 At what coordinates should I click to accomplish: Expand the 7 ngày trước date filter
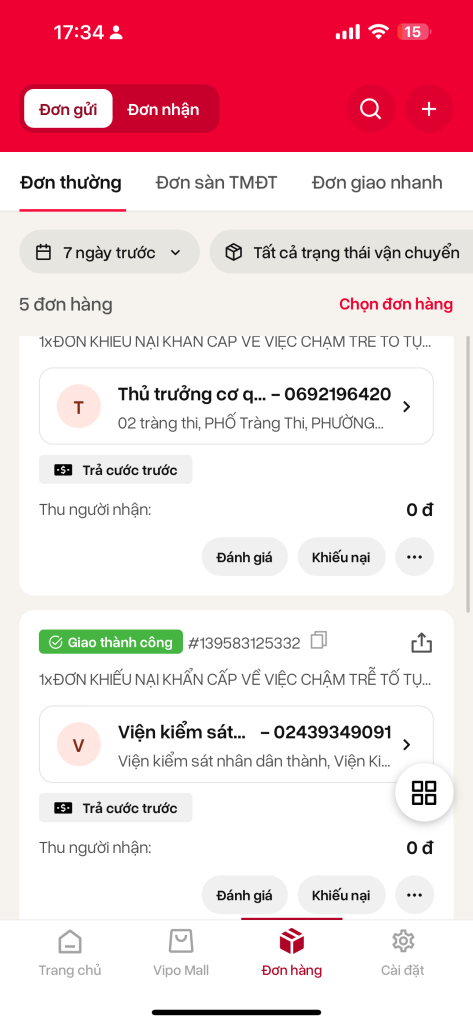click(109, 252)
